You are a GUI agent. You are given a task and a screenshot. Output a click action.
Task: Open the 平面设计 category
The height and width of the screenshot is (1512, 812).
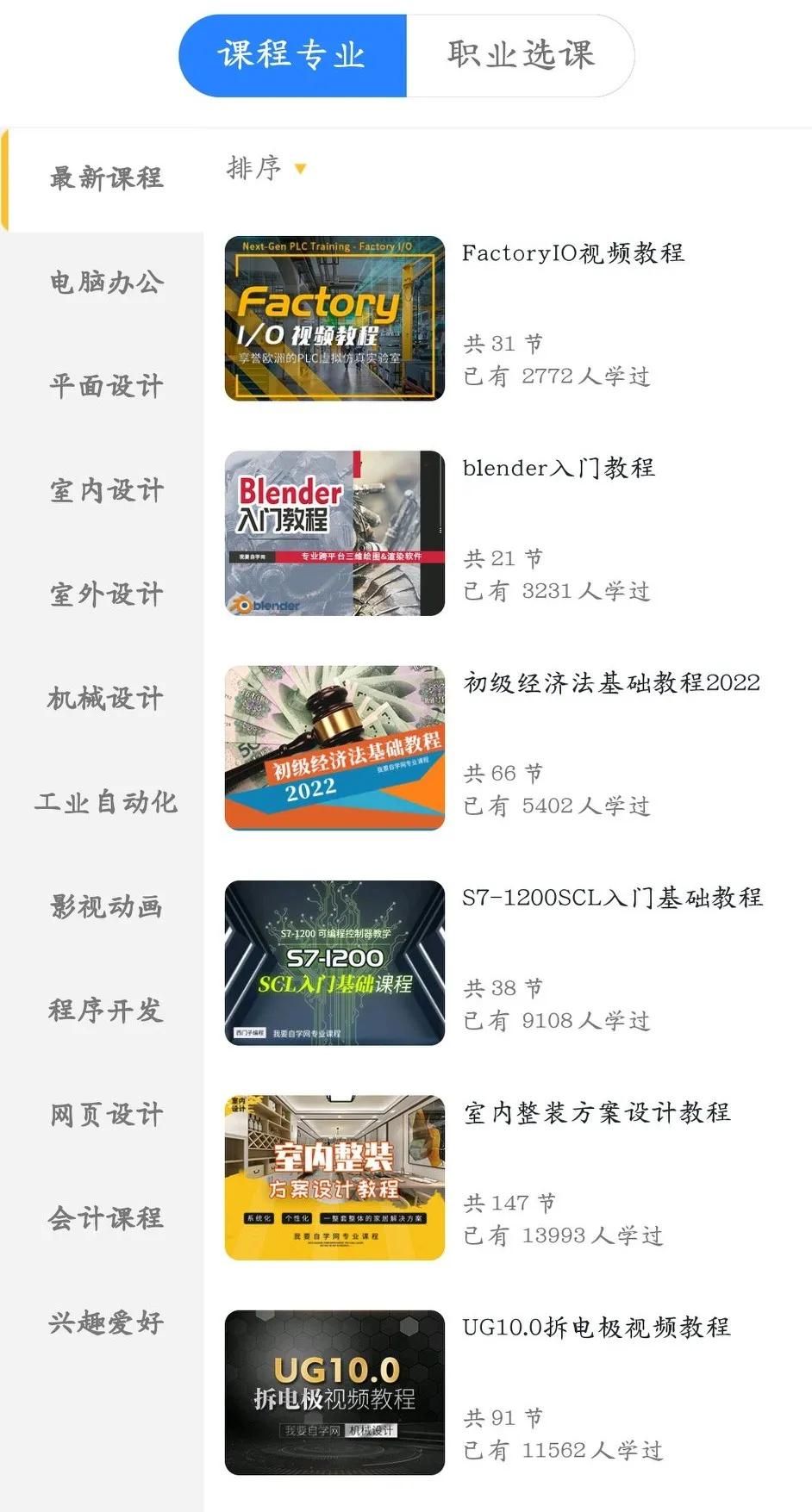106,386
